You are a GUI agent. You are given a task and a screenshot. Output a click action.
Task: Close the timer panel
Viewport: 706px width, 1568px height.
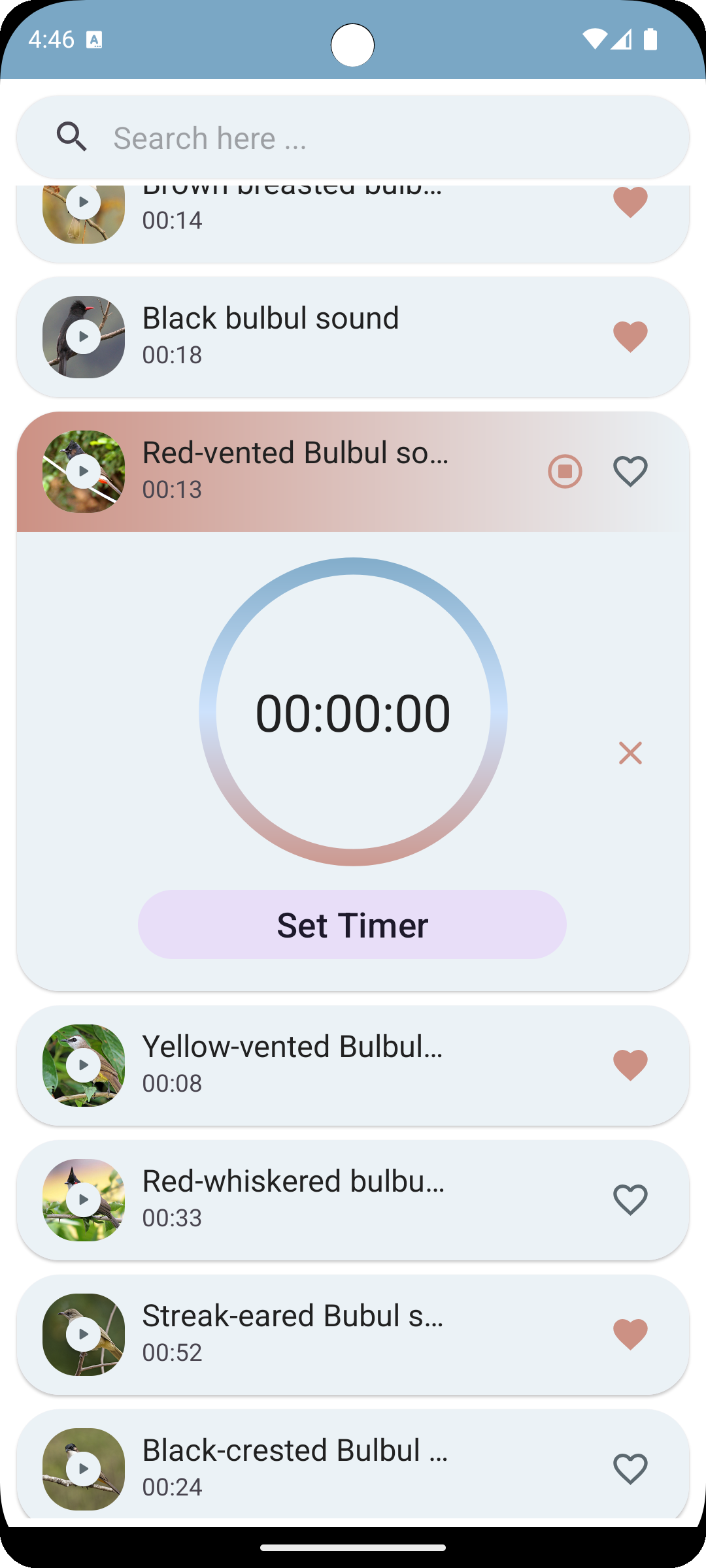pyautogui.click(x=630, y=753)
